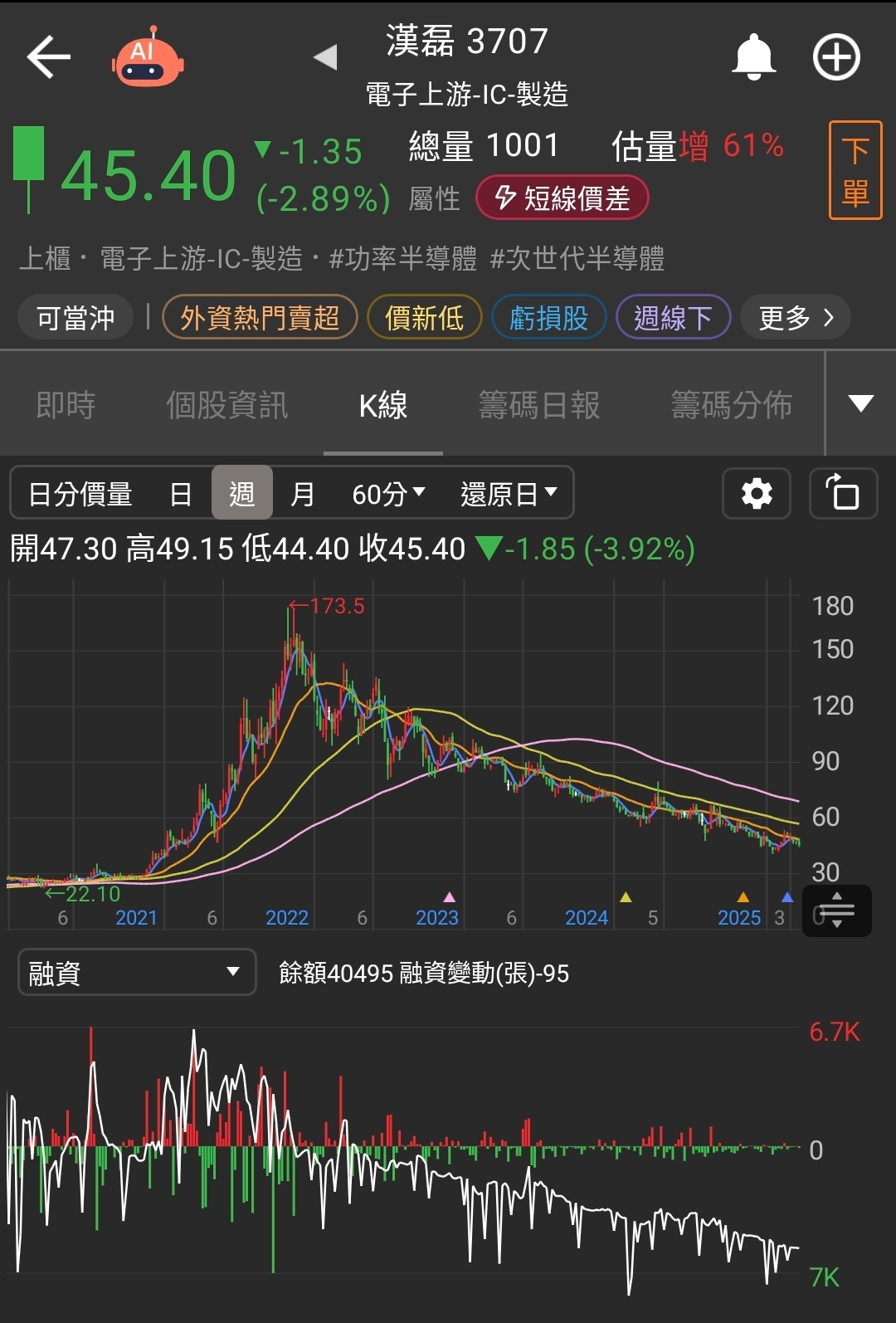Tap the 短線價差 attribute badge
Viewport: 896px width, 1323px height.
click(x=562, y=198)
